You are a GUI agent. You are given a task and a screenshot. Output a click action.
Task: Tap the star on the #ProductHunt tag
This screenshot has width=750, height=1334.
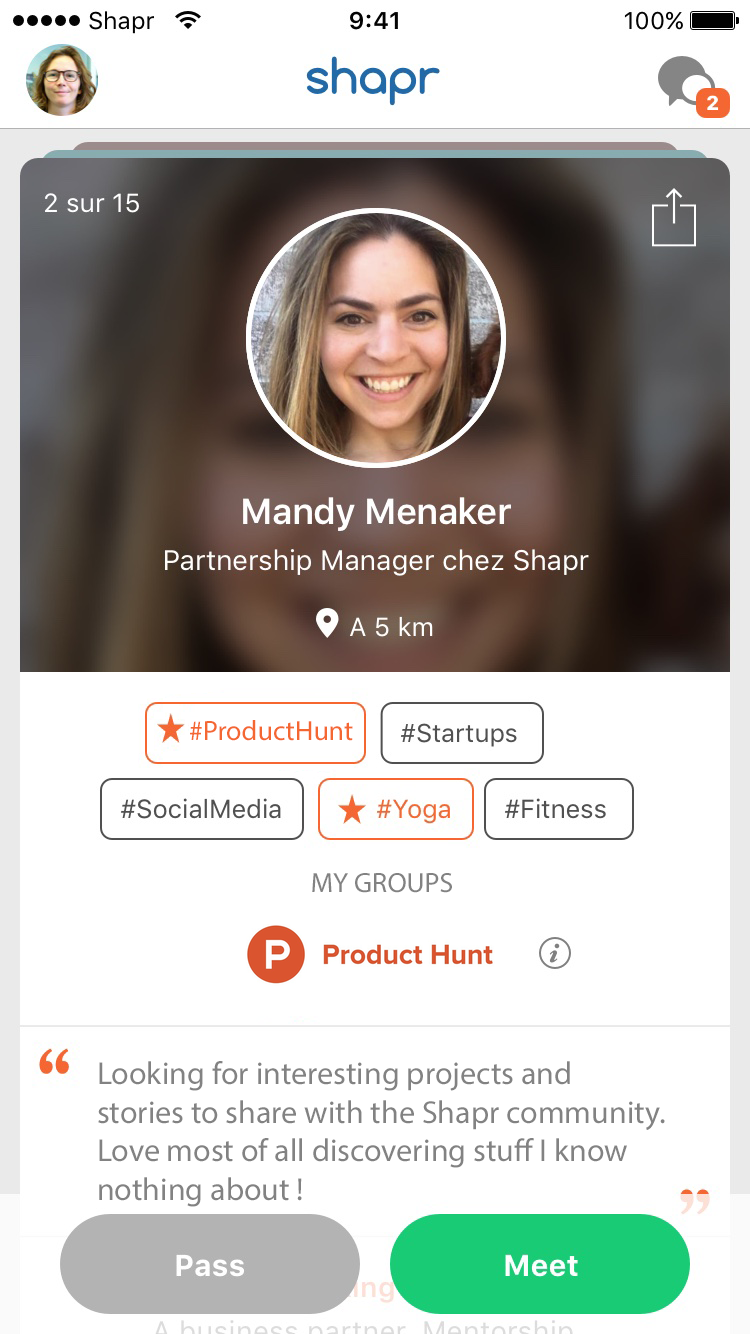point(169,732)
